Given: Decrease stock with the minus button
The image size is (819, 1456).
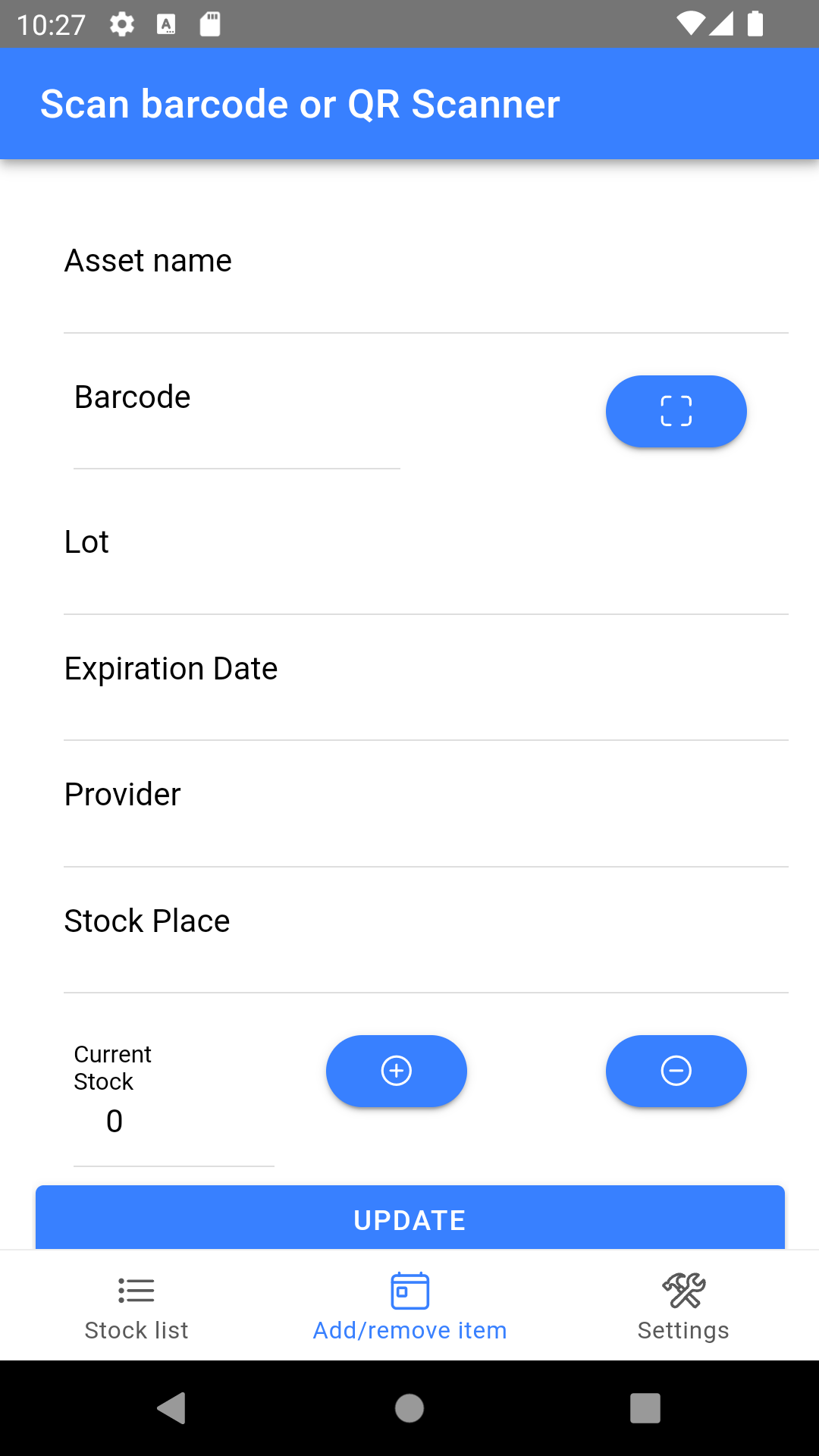Looking at the screenshot, I should tap(676, 1071).
